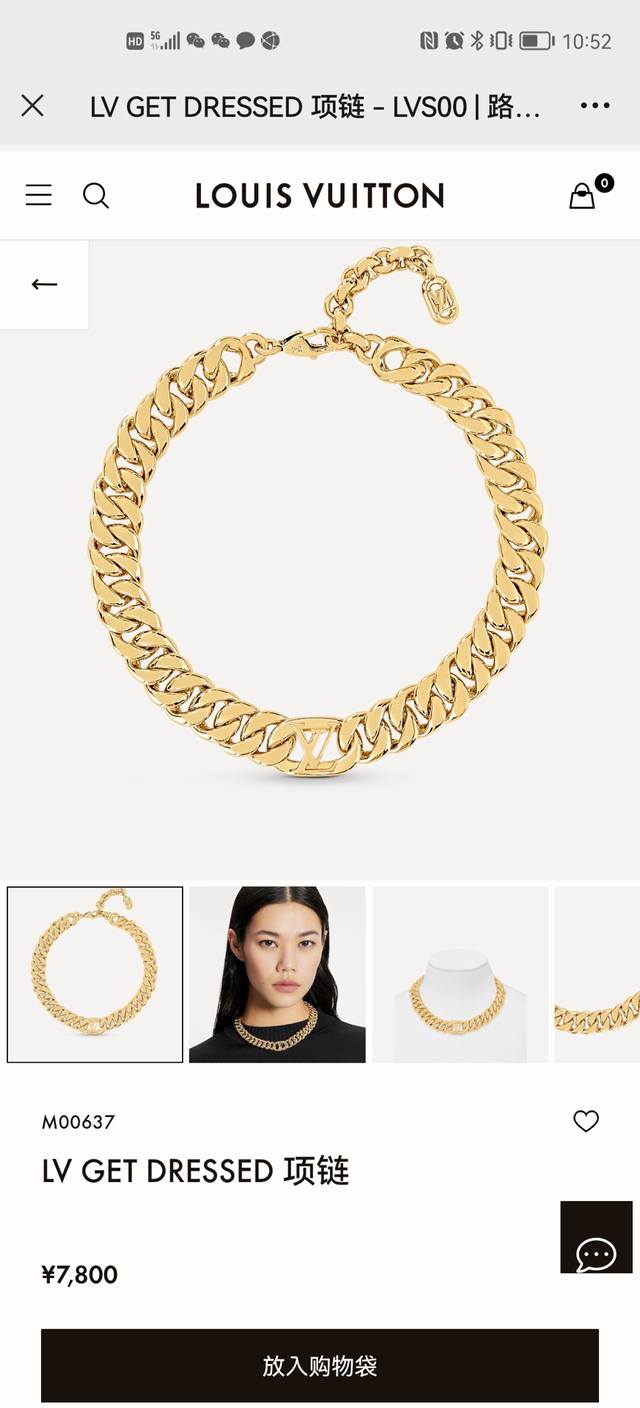
Task: Add necklace to wishlist with heart
Action: coord(586,1121)
